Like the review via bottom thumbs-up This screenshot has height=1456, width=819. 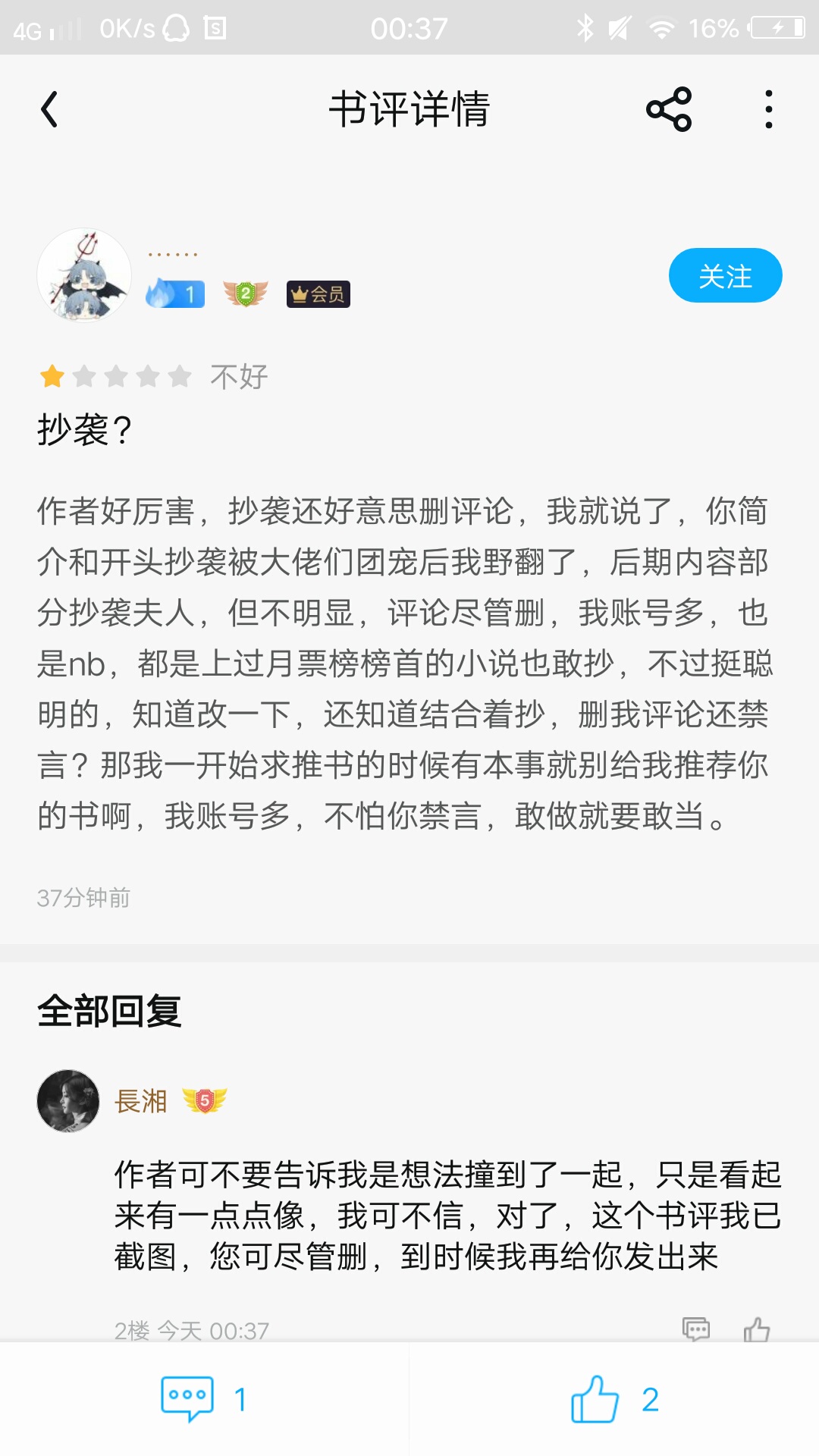614,1399
